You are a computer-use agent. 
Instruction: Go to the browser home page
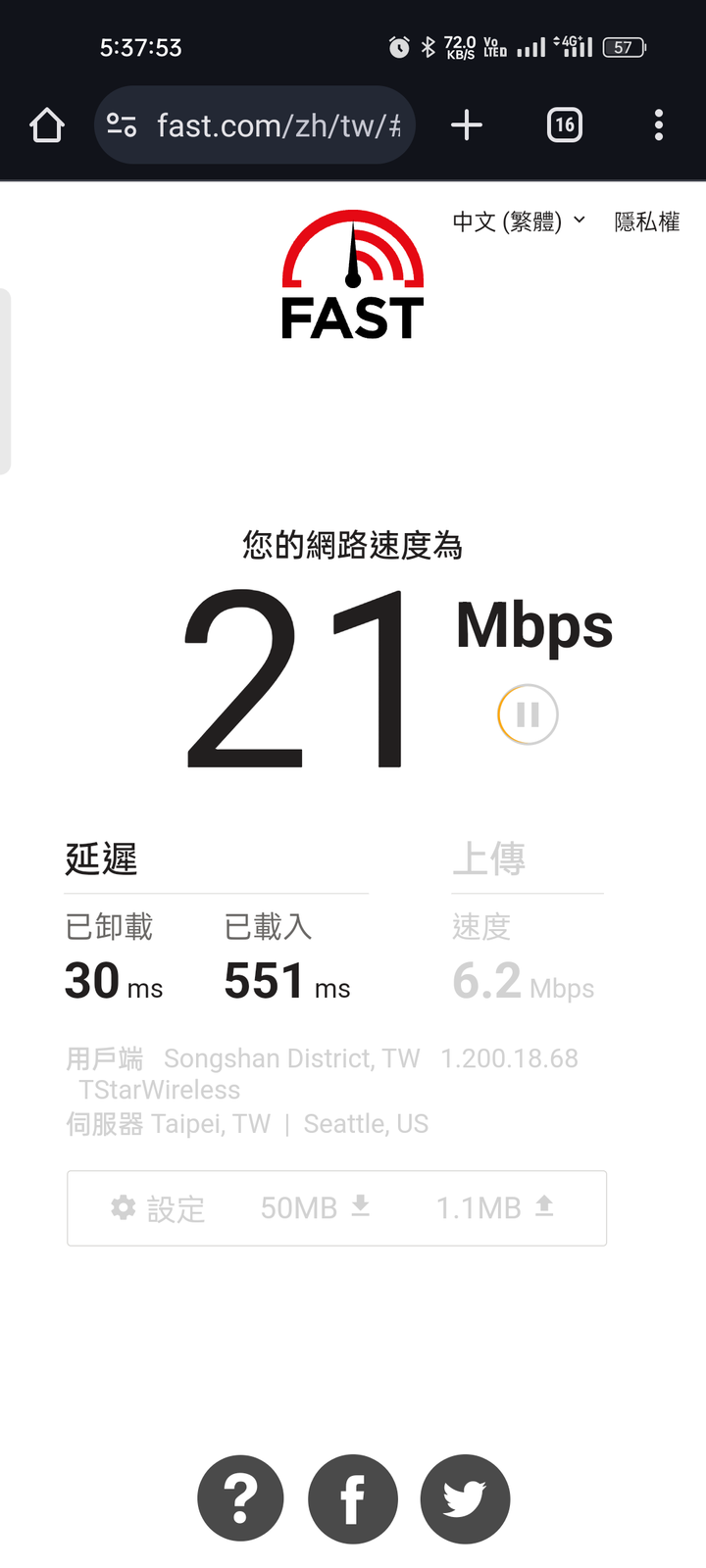tap(47, 125)
